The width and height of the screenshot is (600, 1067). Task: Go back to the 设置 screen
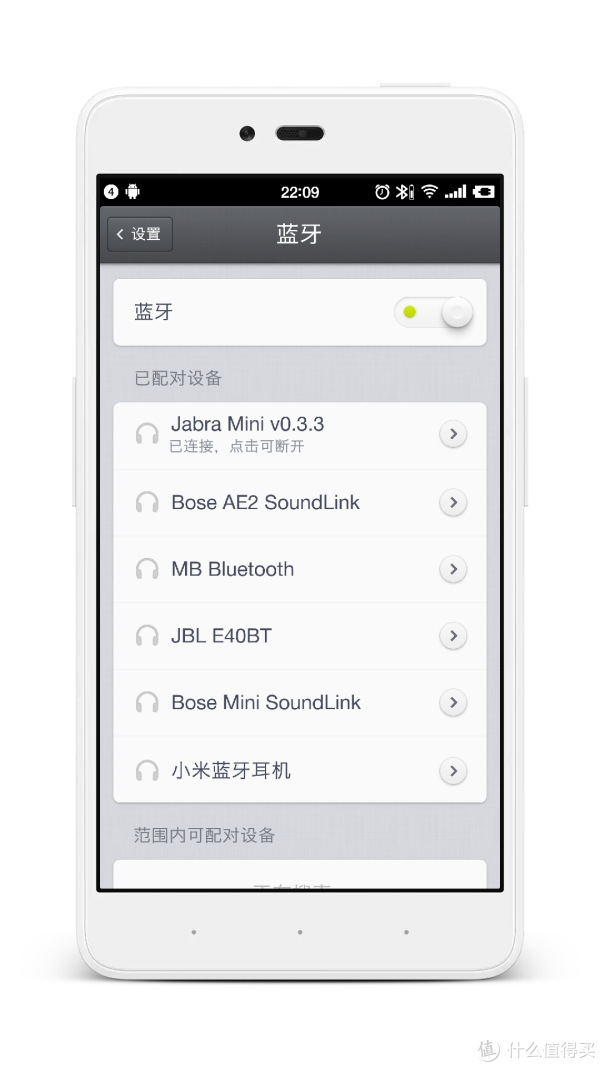coord(140,234)
